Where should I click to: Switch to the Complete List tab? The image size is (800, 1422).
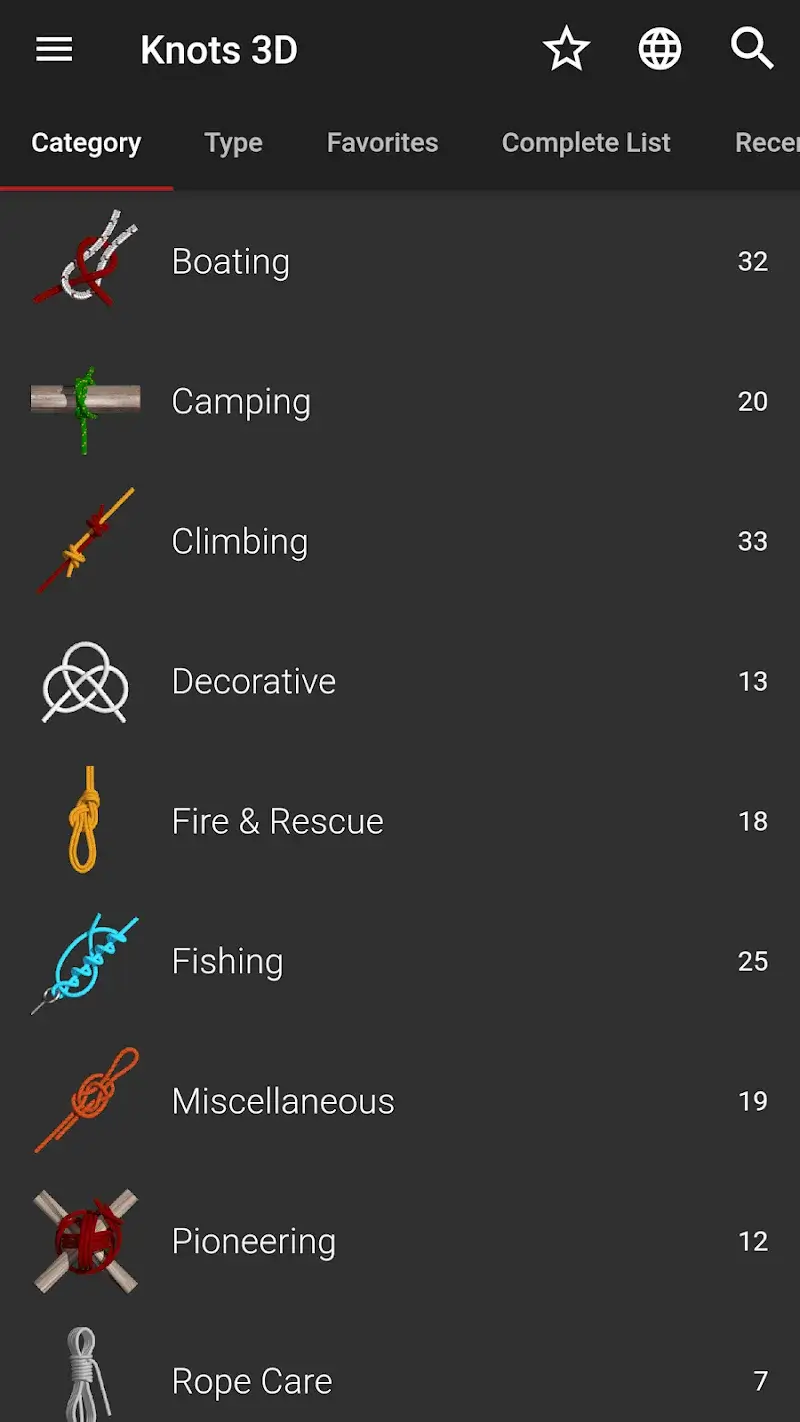click(x=586, y=142)
